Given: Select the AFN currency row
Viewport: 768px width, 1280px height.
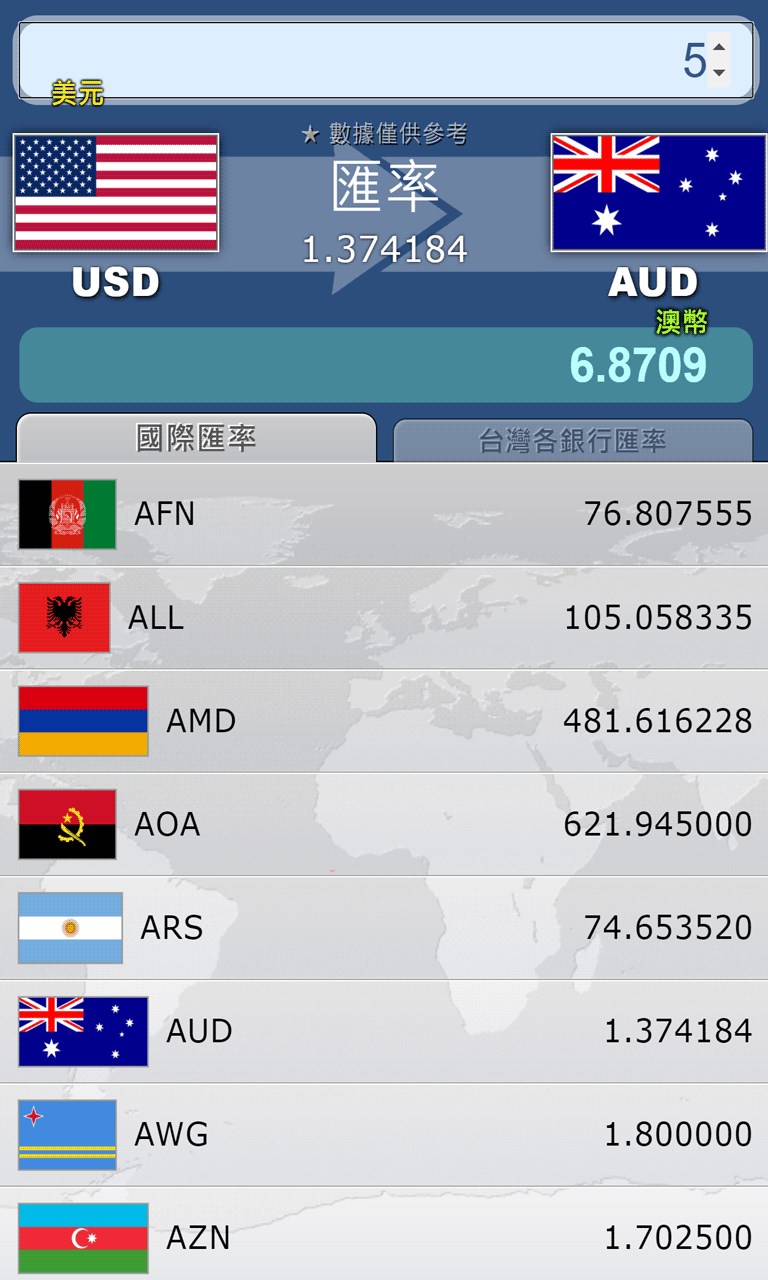Looking at the screenshot, I should point(384,515).
